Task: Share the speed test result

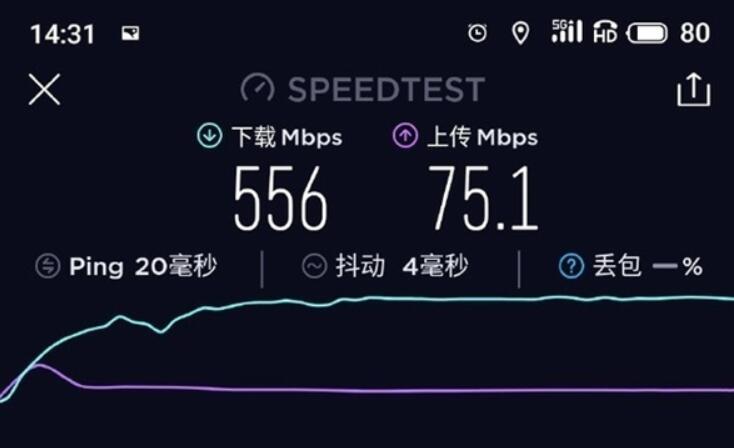Action: click(693, 90)
